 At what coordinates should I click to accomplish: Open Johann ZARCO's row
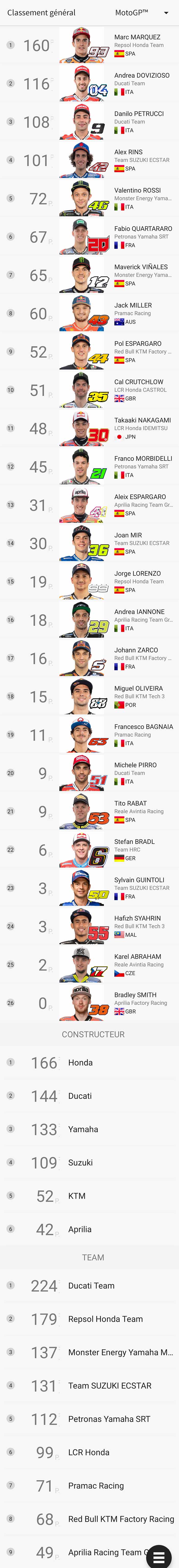(89, 659)
